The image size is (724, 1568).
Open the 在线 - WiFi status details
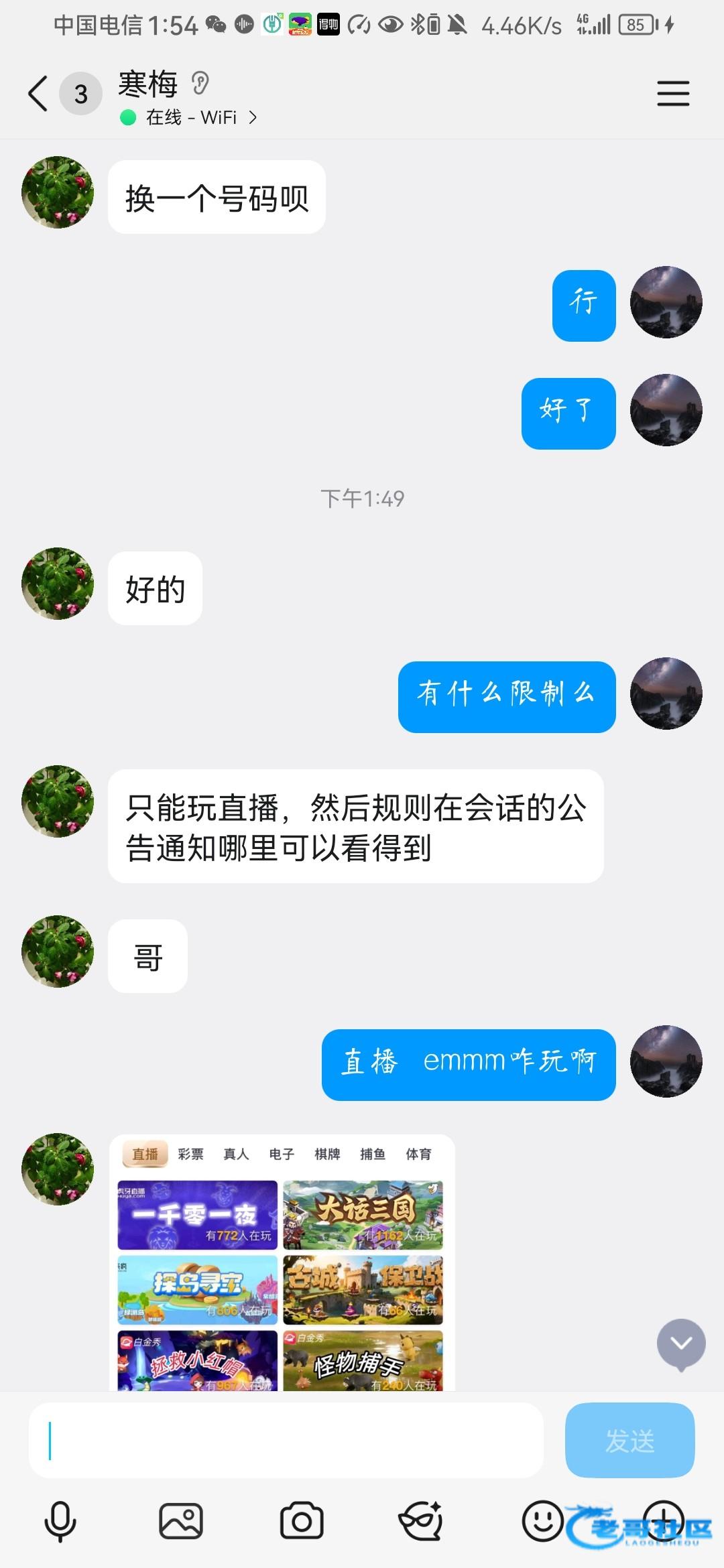[x=190, y=118]
